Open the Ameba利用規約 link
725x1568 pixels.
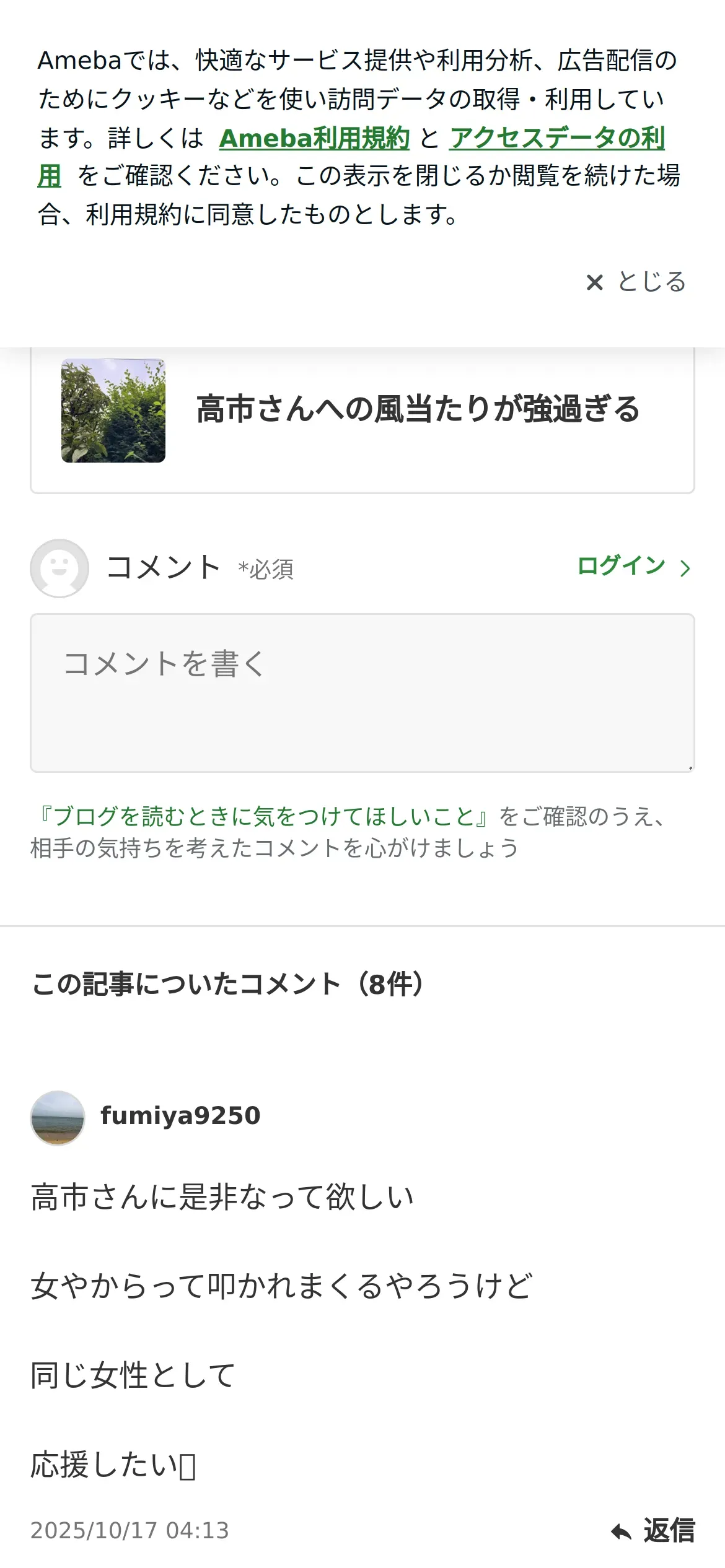click(x=314, y=138)
